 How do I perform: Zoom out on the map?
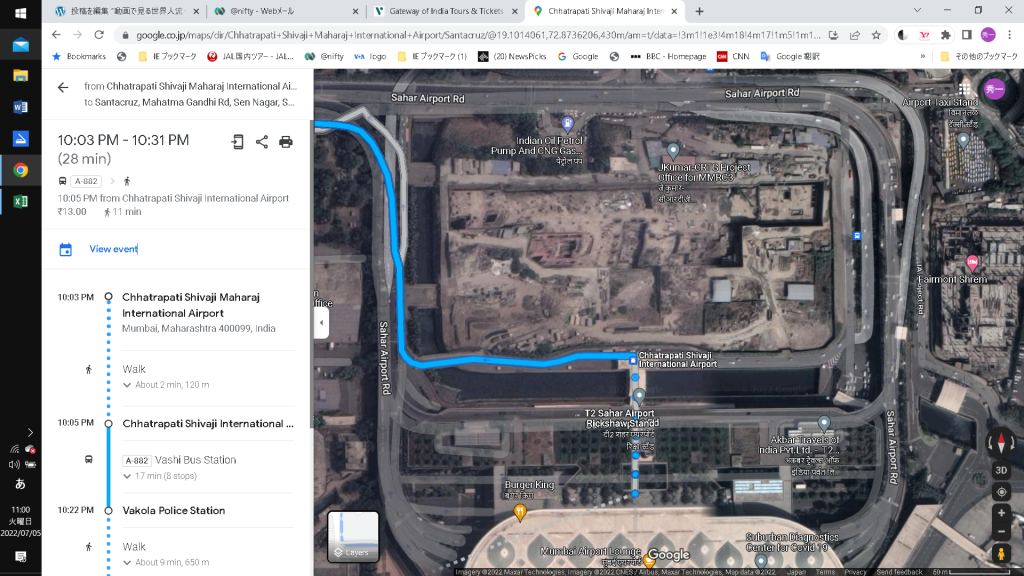tap(1001, 532)
